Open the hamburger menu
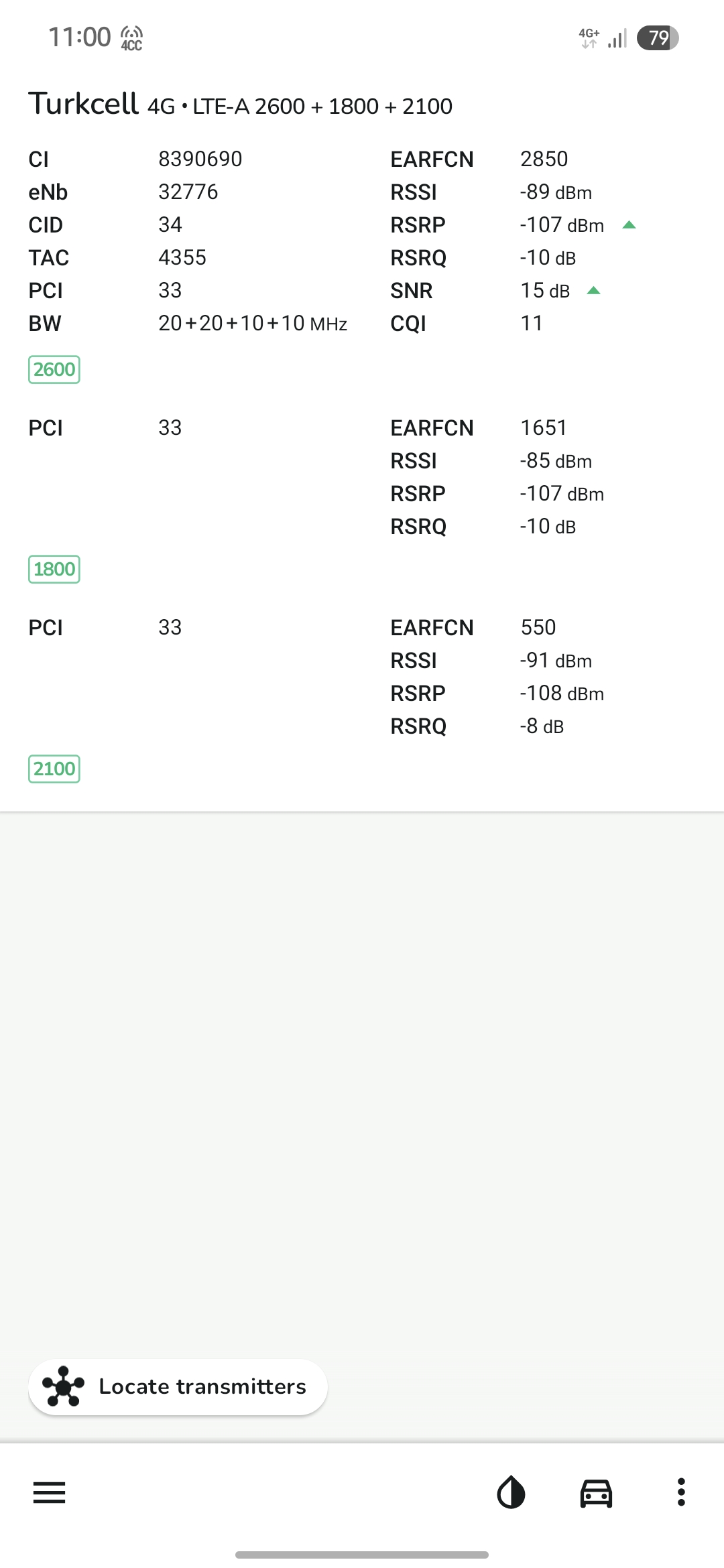The height and width of the screenshot is (1568, 724). coord(49,1493)
